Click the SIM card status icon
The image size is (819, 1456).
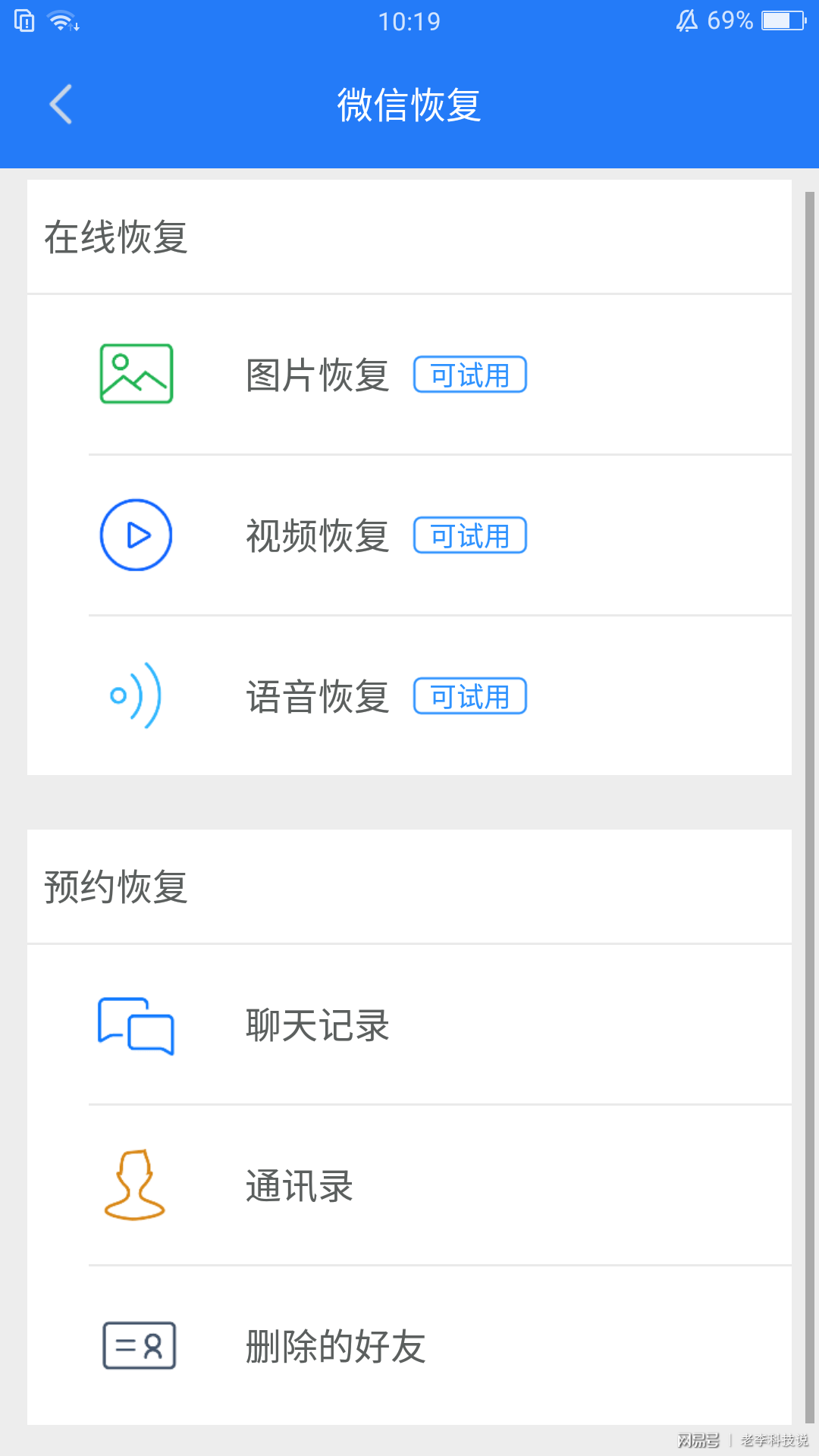coord(23,20)
